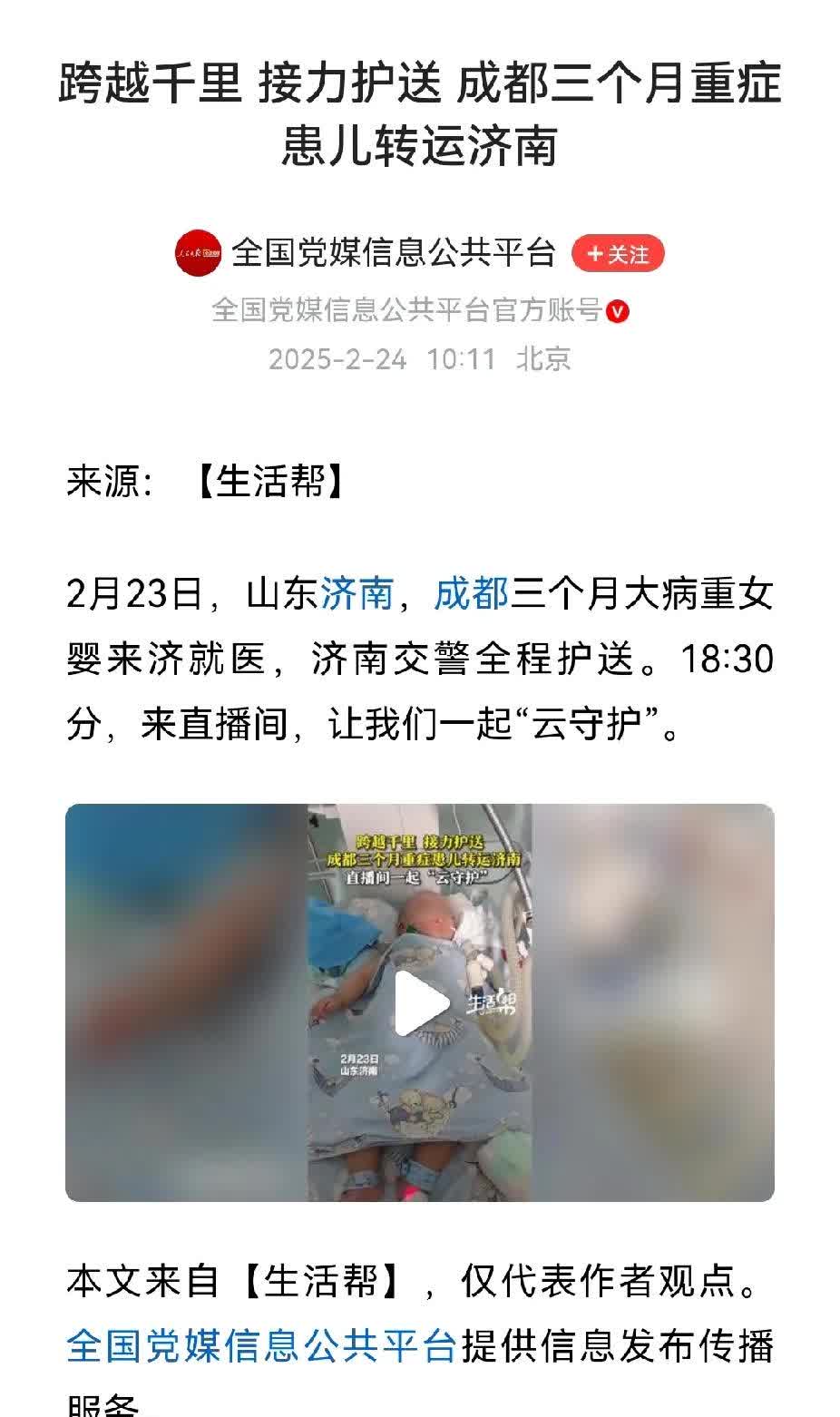Open the 济南 link in the article

[357, 595]
